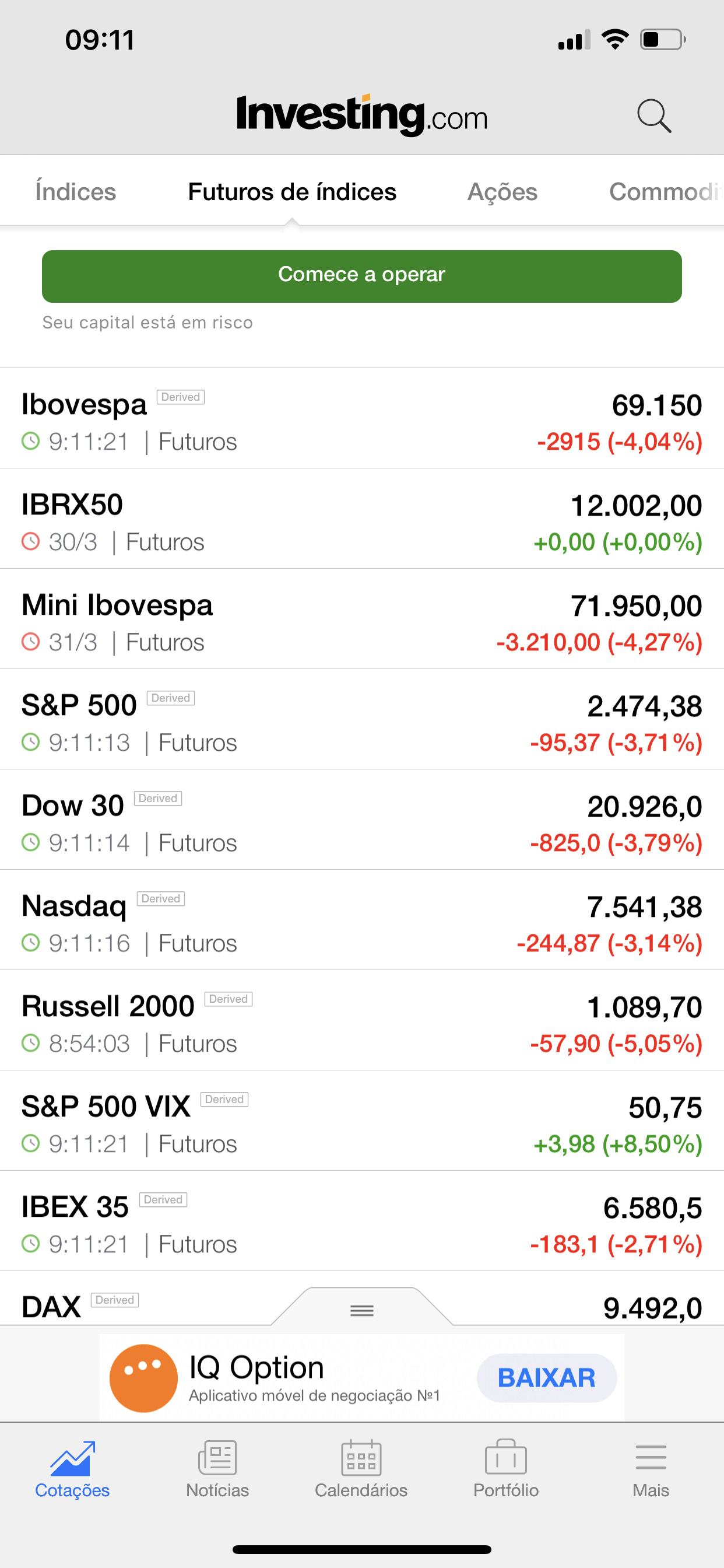Screen dimensions: 724x1568
Task: Open the S&P 500 VIX row
Action: point(362,1121)
